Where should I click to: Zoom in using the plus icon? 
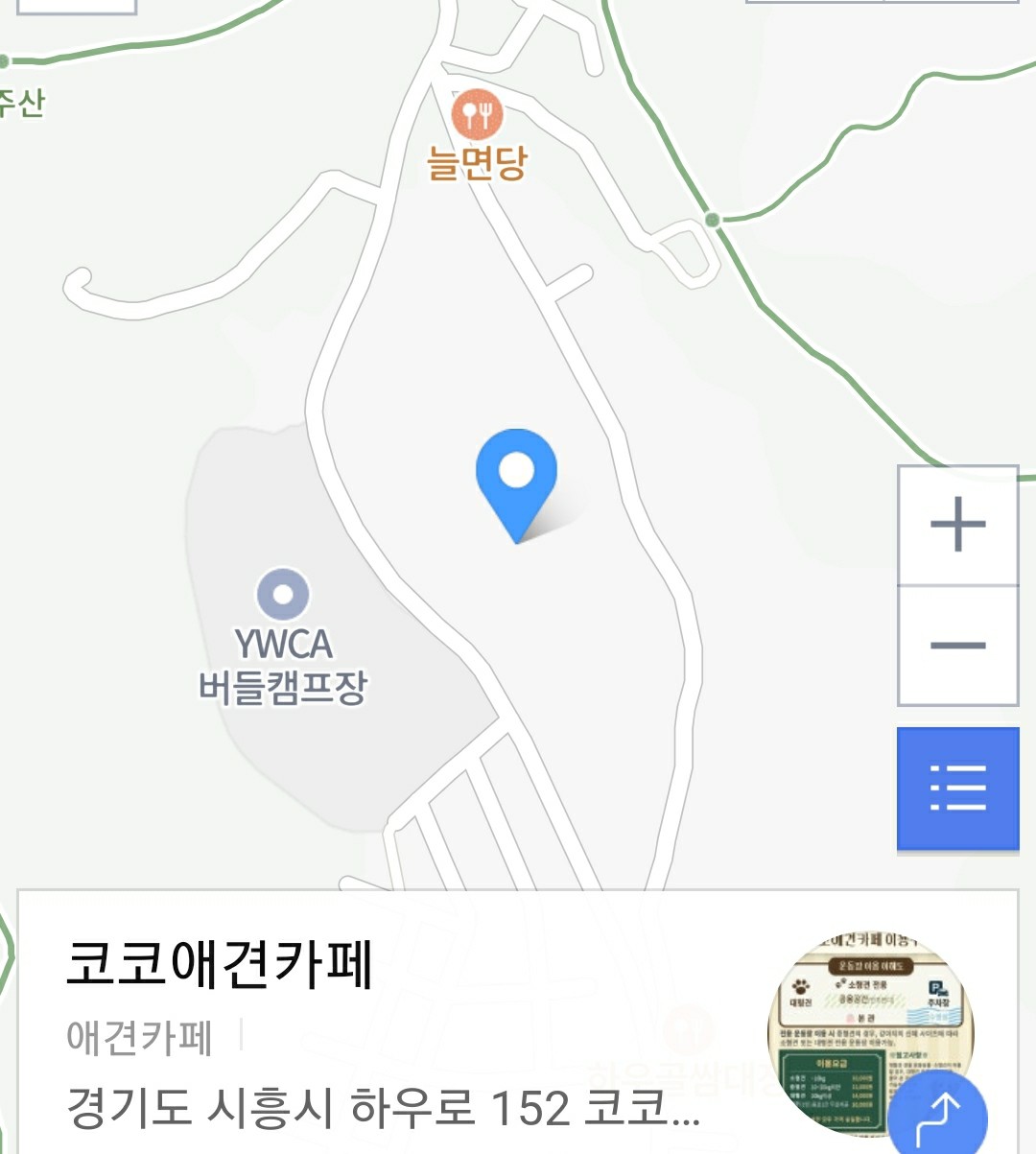point(956,523)
